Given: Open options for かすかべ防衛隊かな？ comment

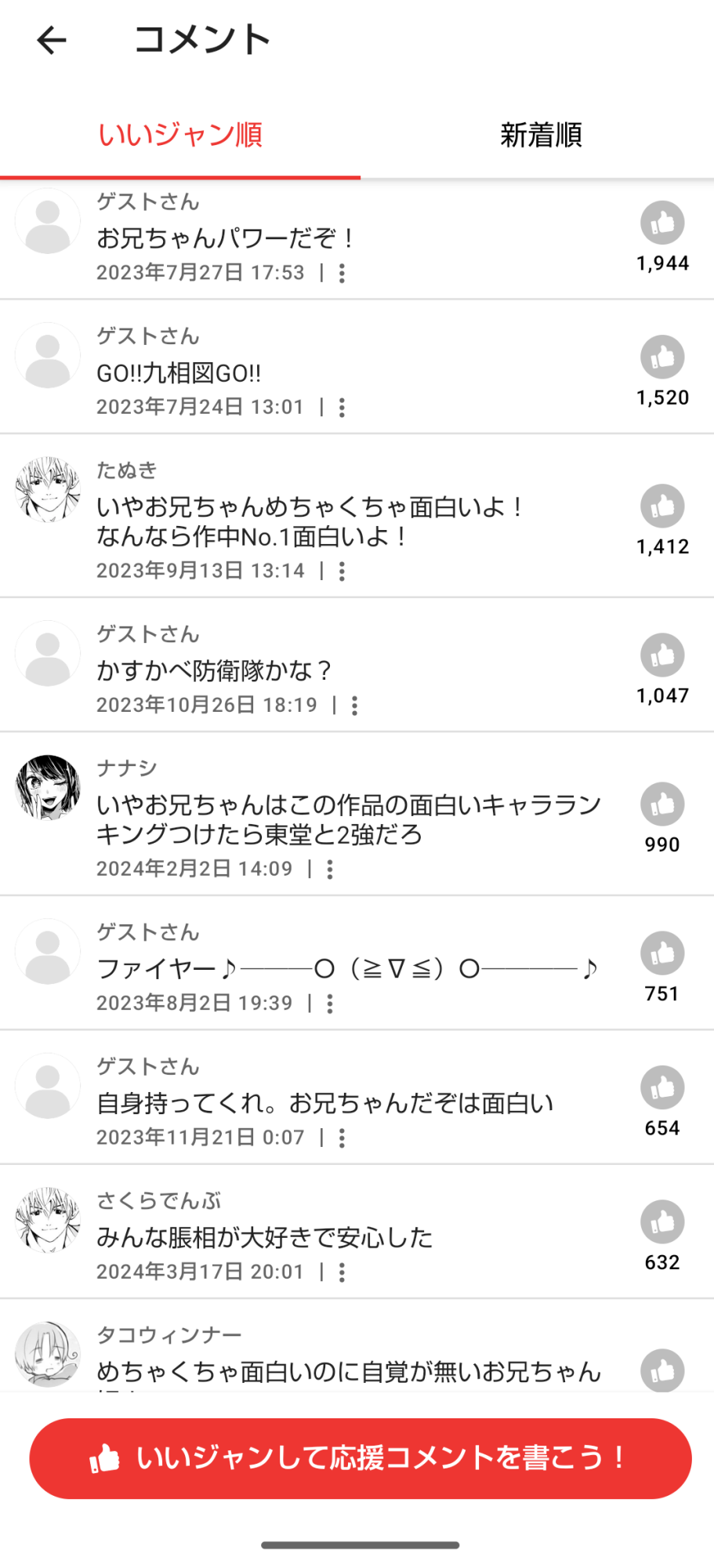Looking at the screenshot, I should tap(354, 706).
